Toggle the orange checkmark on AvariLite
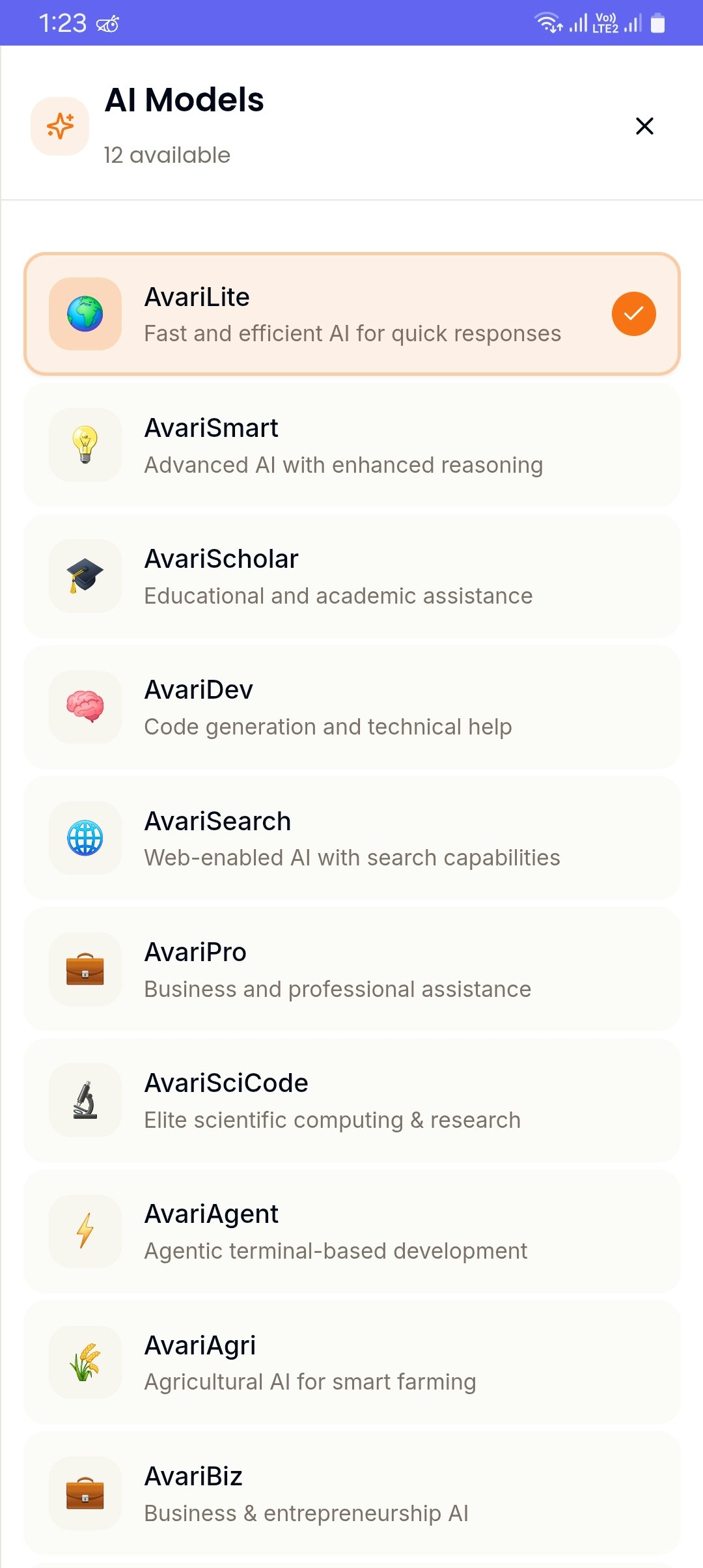The width and height of the screenshot is (703, 1568). click(633, 314)
